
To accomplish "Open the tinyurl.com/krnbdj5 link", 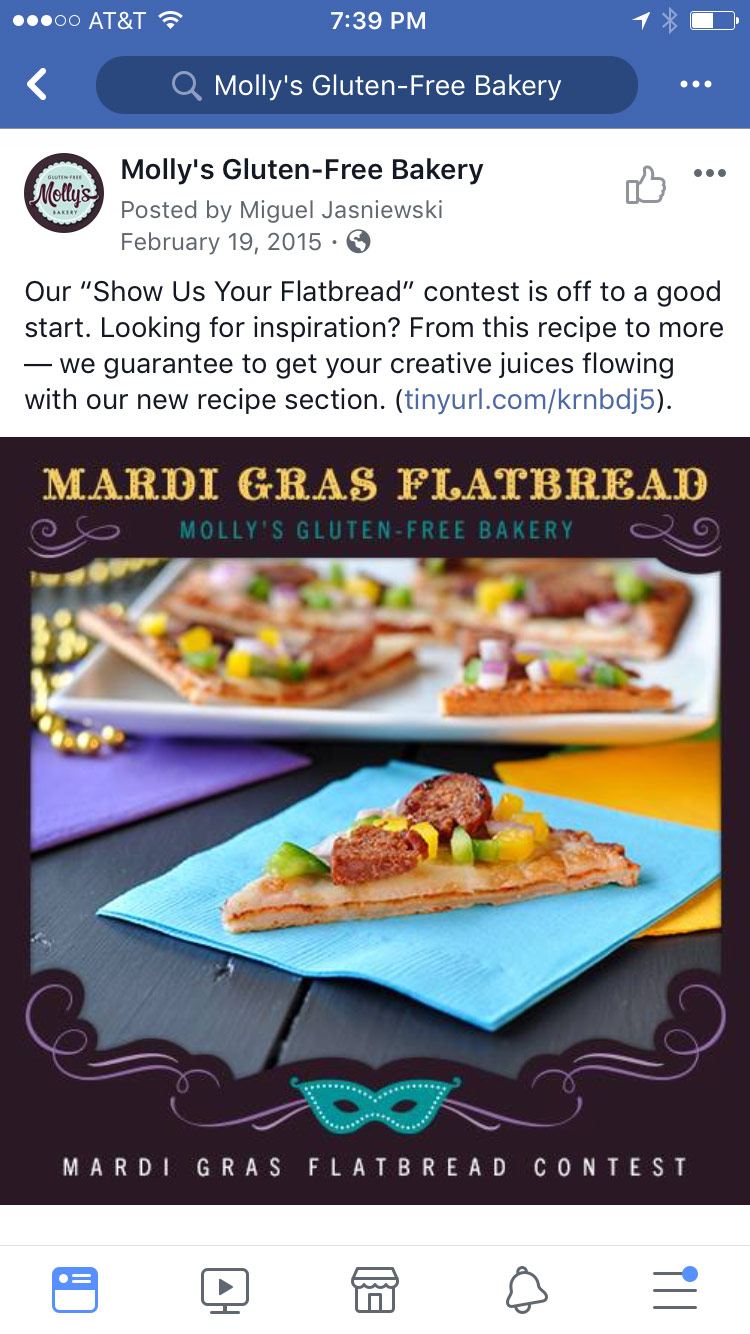I will pos(529,400).
